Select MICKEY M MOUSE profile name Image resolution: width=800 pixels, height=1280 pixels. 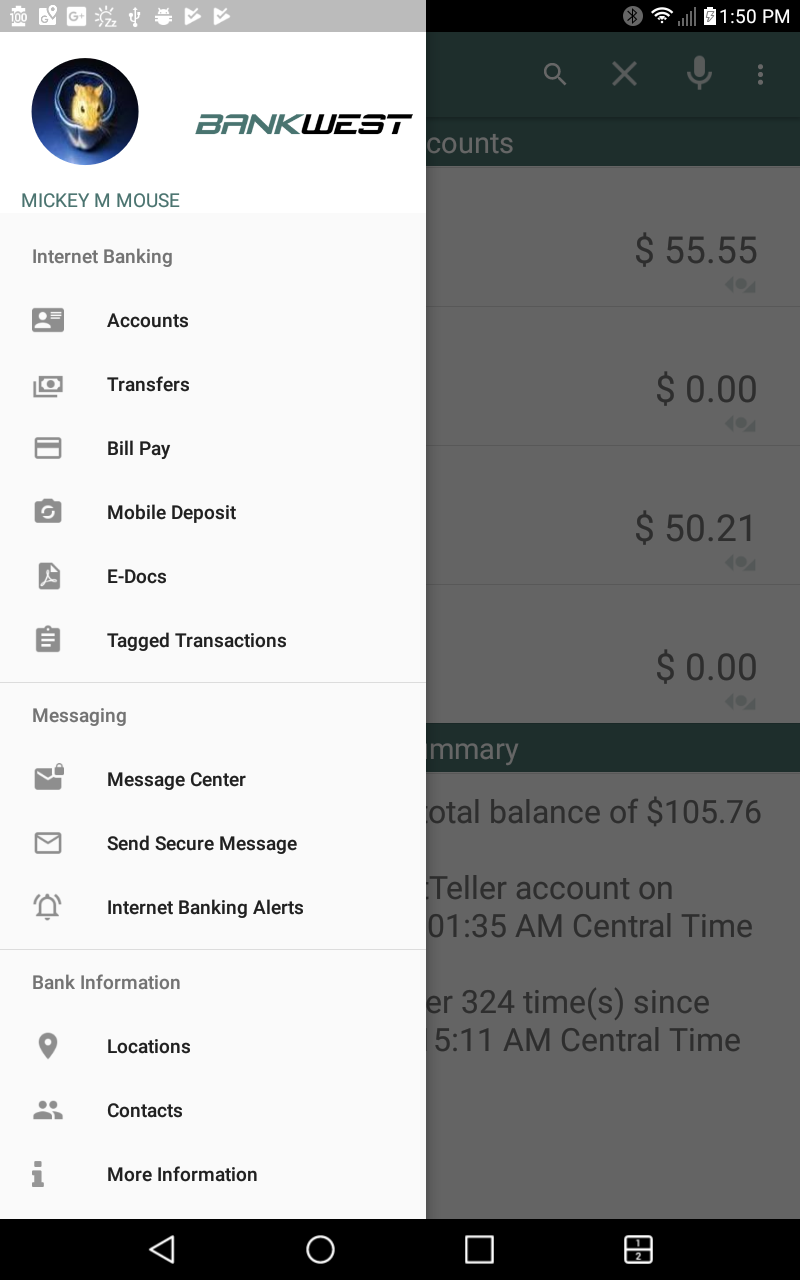[x=99, y=200]
